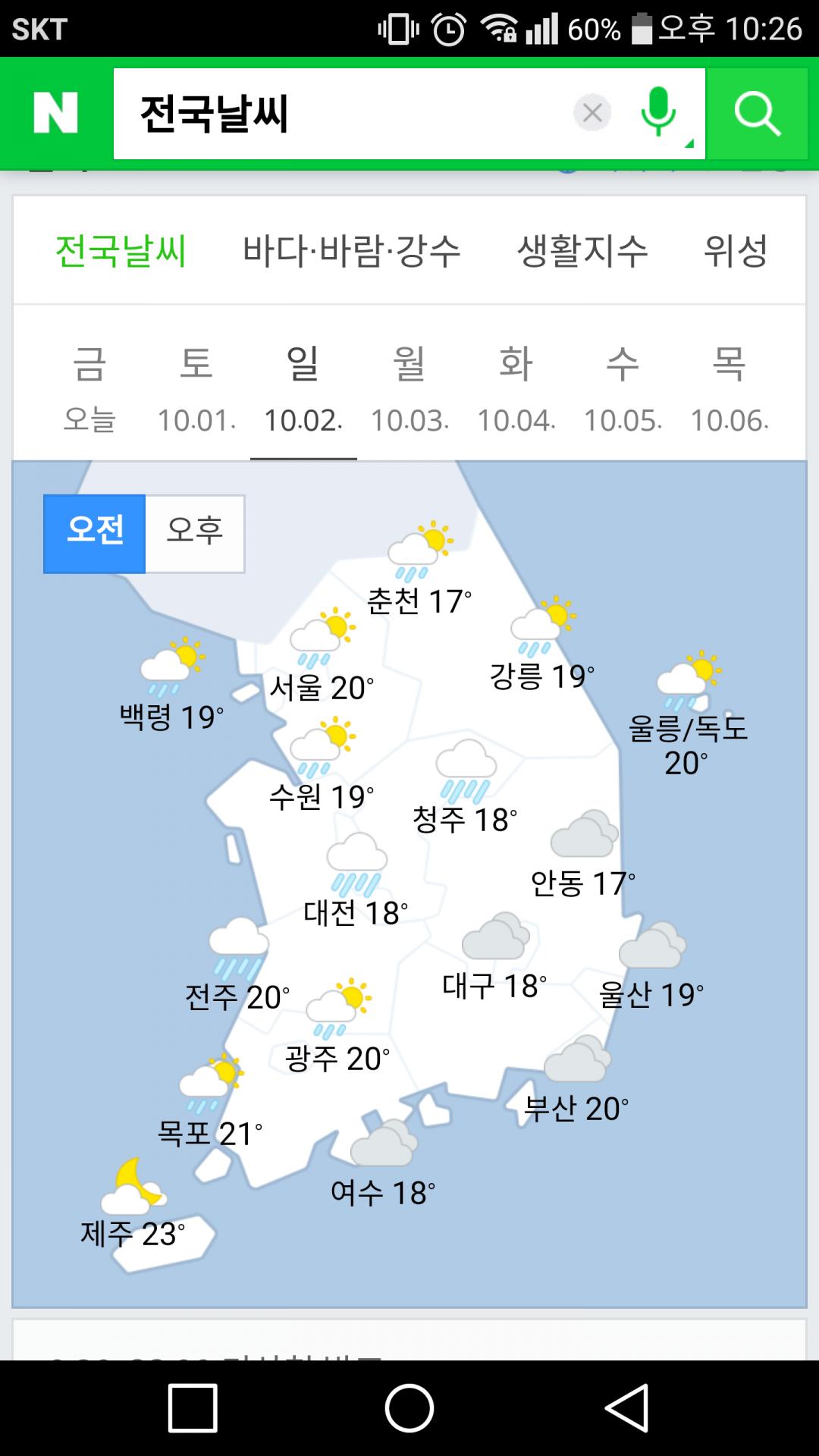Start voice search with the microphone

(x=657, y=114)
